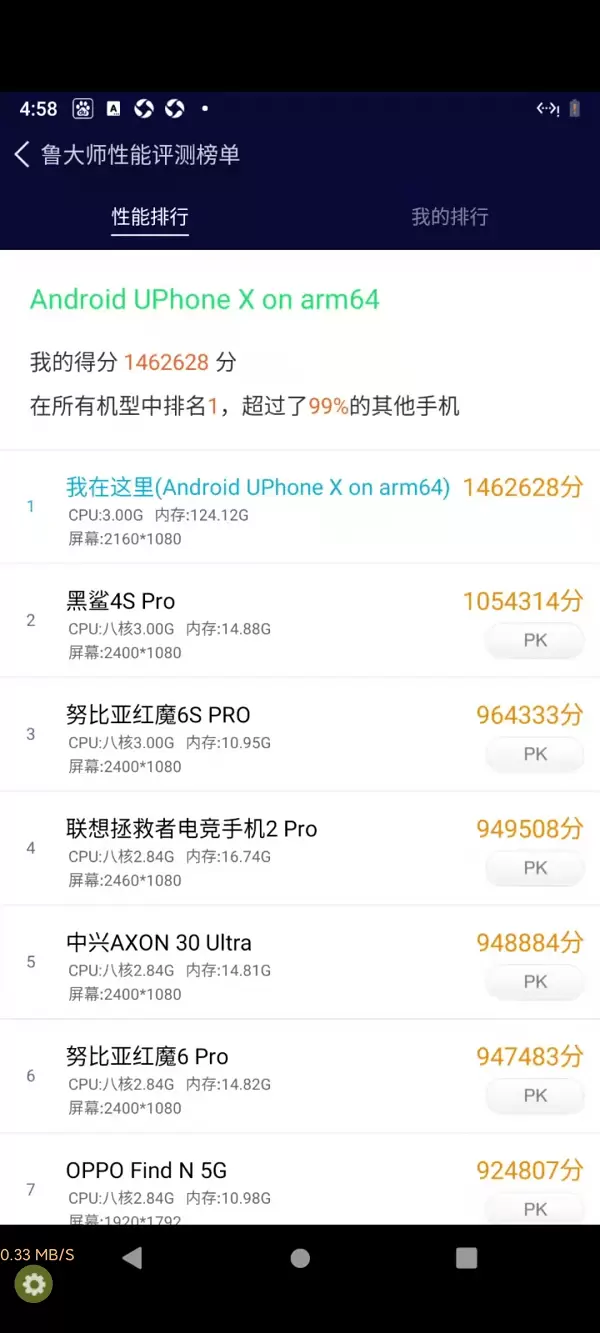Select the 性能排行 tab
The image size is (600, 1333).
[150, 217]
